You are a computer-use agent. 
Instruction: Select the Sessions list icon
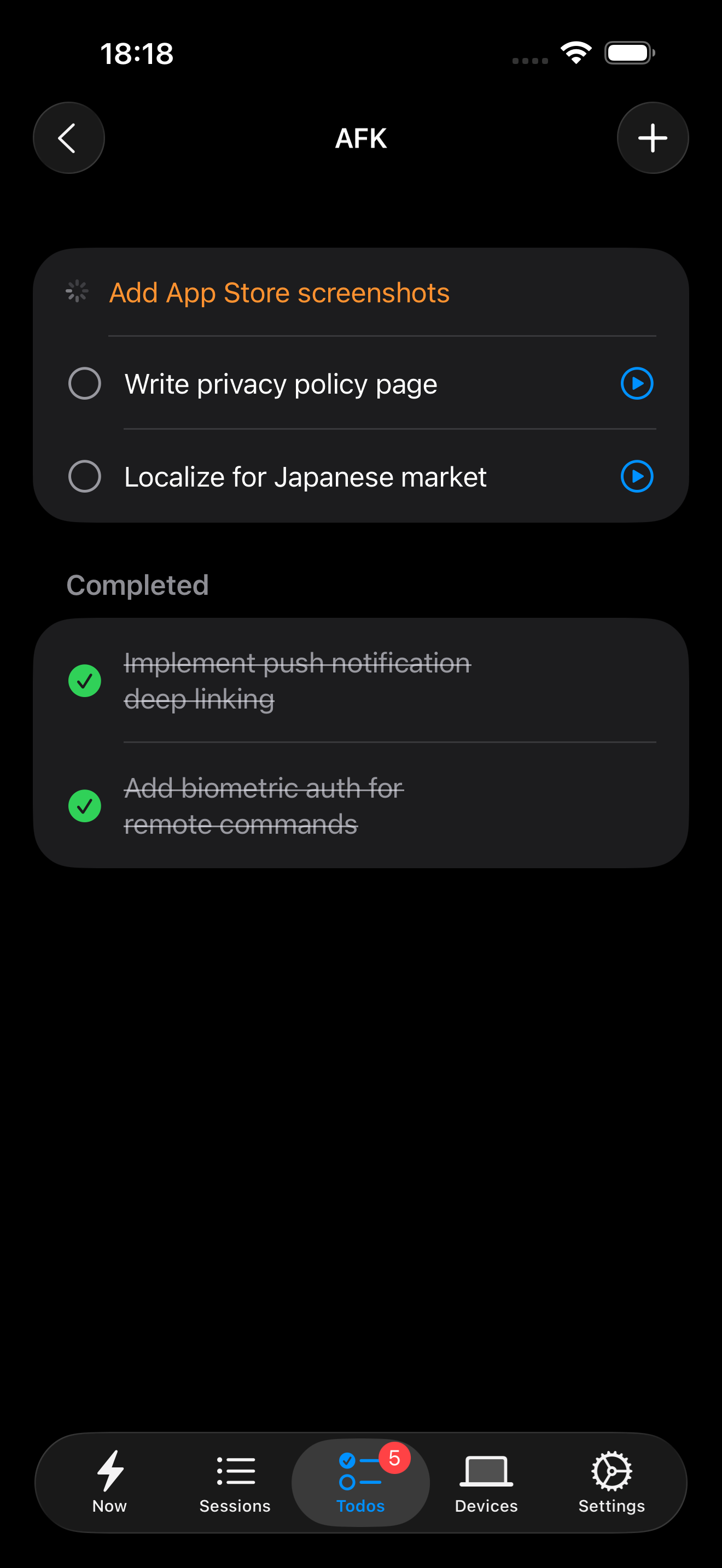tap(235, 1473)
